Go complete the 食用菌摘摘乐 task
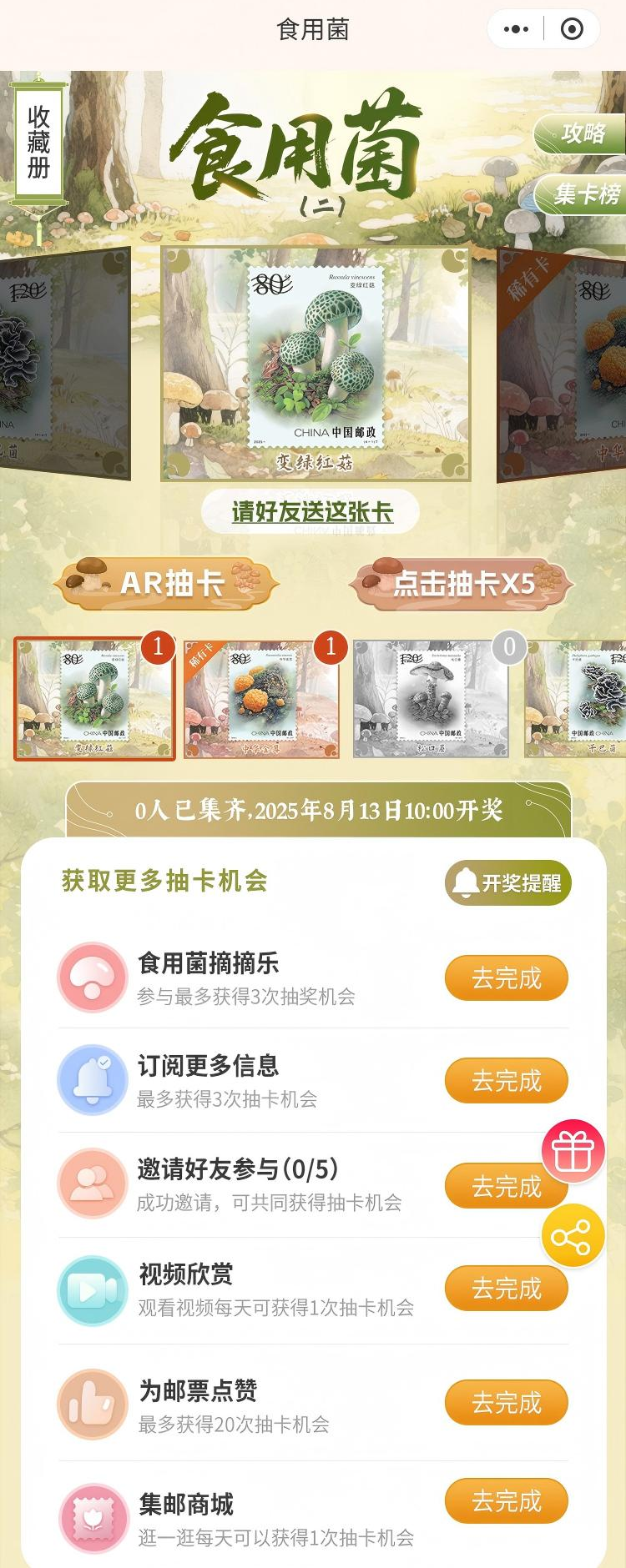This screenshot has width=626, height=1568. point(506,977)
